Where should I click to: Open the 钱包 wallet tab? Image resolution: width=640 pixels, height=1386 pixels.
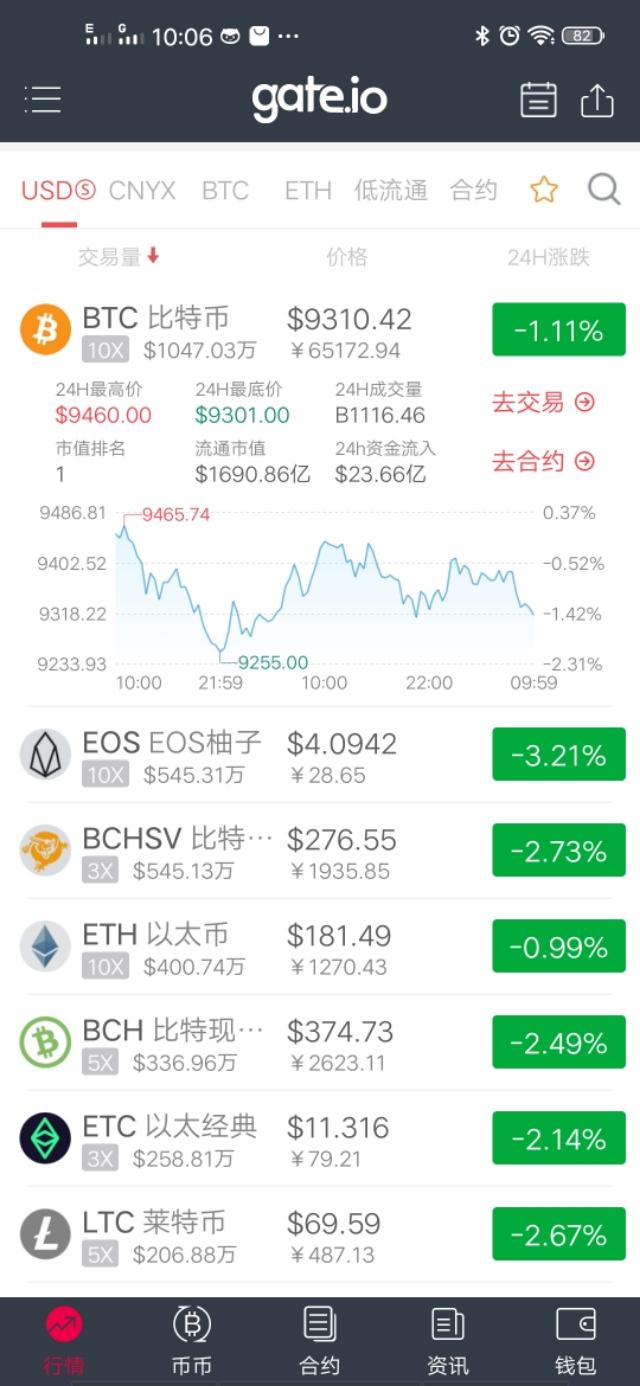tap(575, 1341)
